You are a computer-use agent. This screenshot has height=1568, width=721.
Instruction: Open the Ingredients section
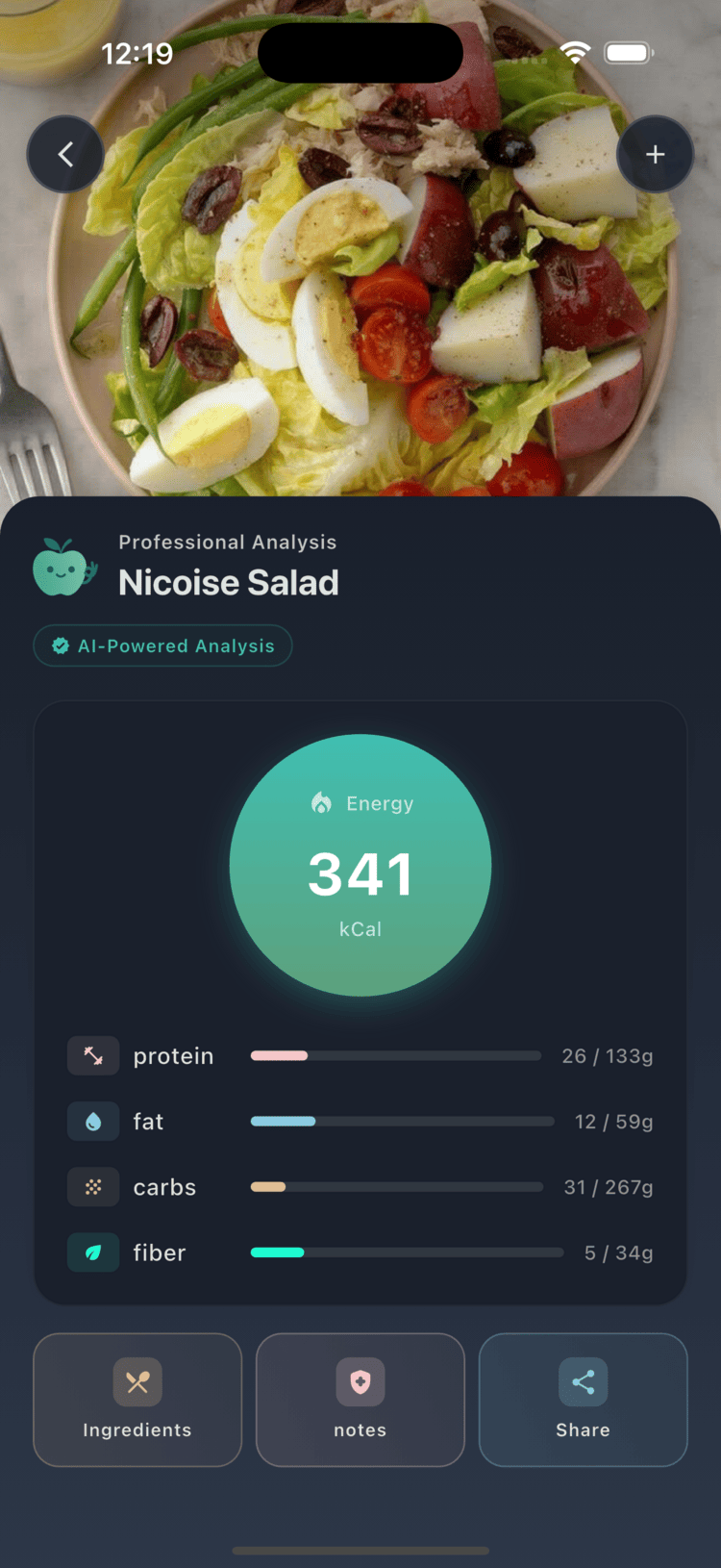tap(137, 1401)
